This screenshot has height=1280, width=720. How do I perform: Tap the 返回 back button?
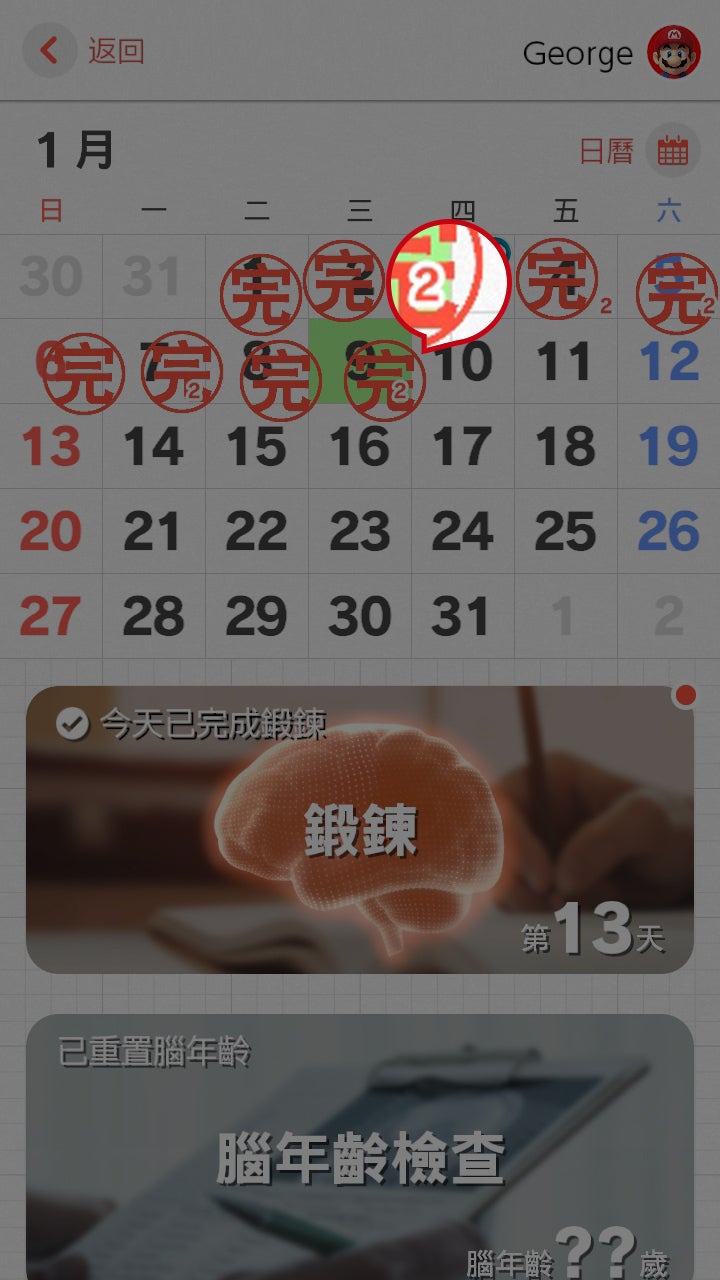86,51
